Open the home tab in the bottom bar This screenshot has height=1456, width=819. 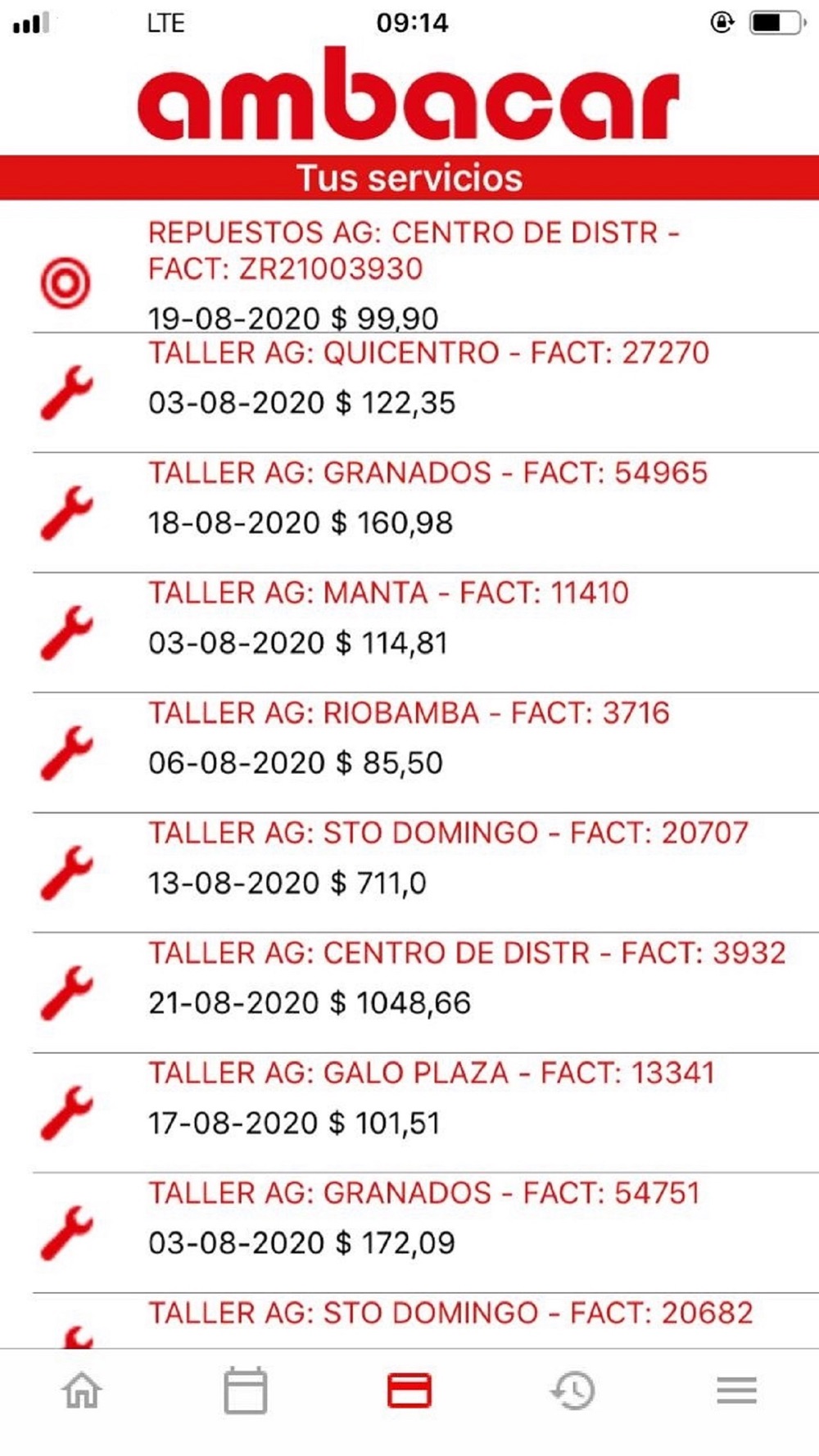pyautogui.click(x=82, y=1390)
